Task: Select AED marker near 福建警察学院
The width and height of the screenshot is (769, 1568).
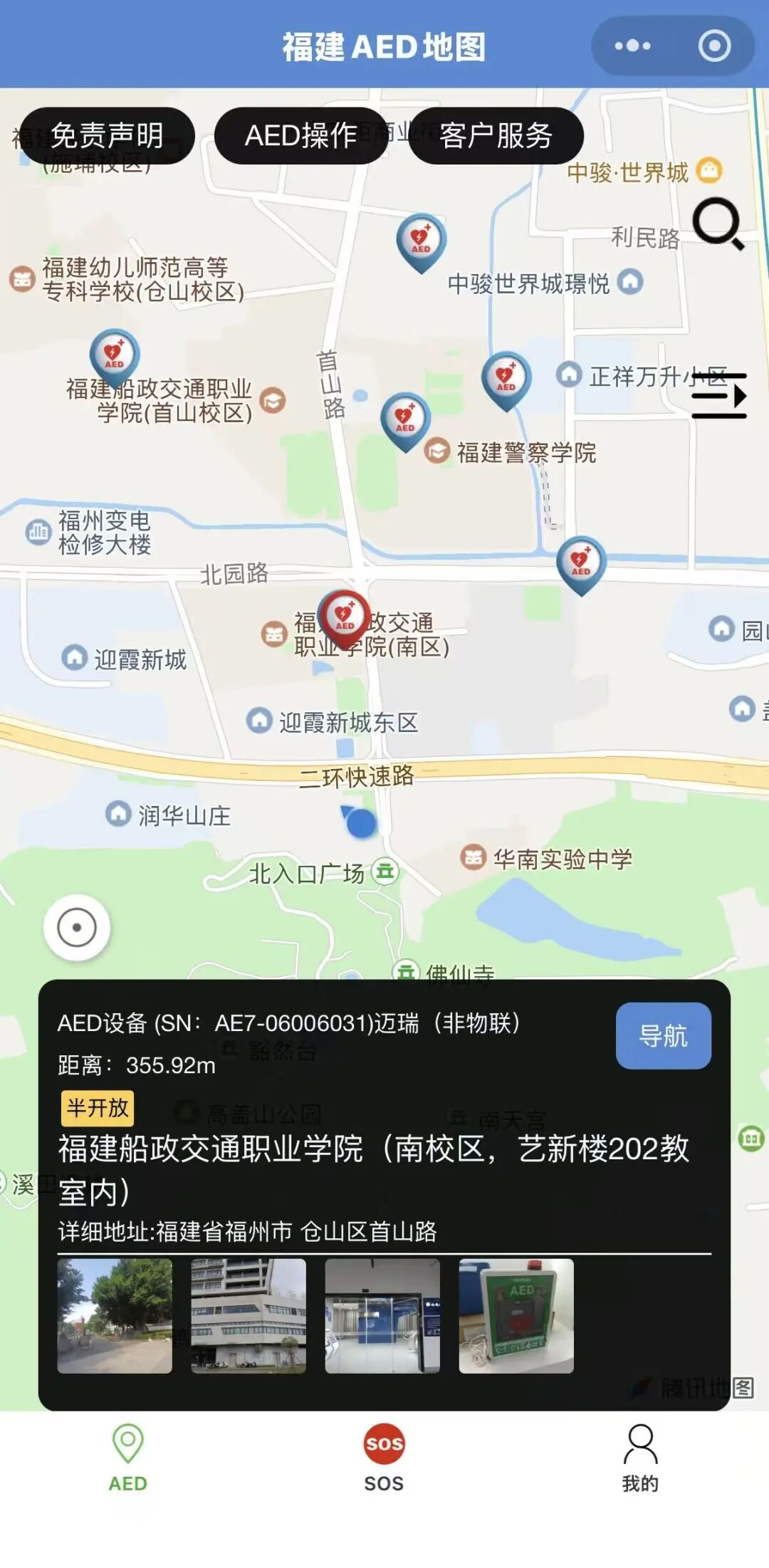Action: click(405, 418)
